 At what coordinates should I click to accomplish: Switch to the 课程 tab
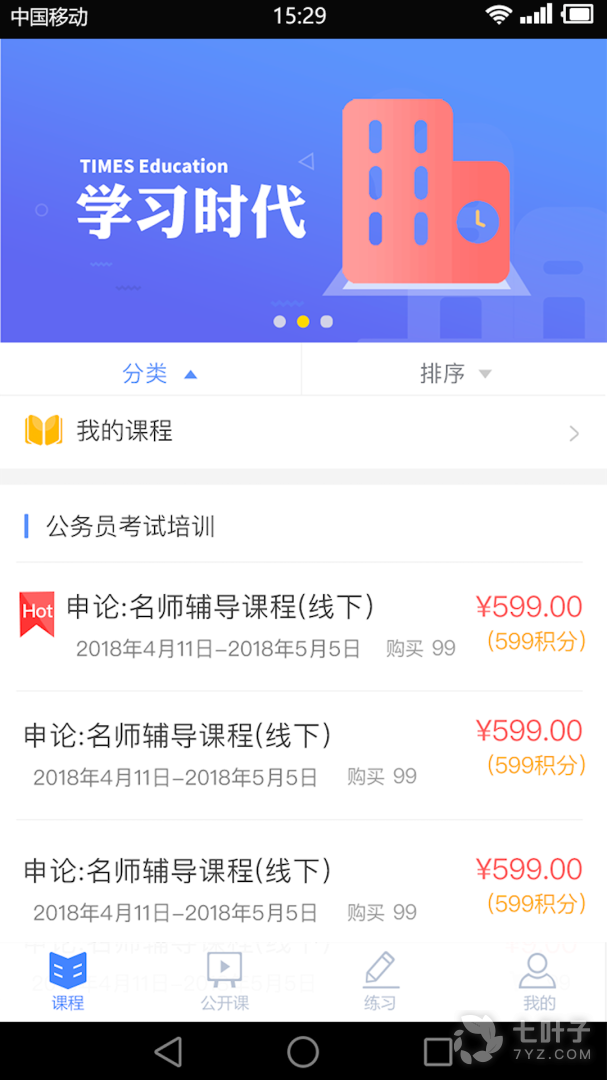tap(68, 982)
